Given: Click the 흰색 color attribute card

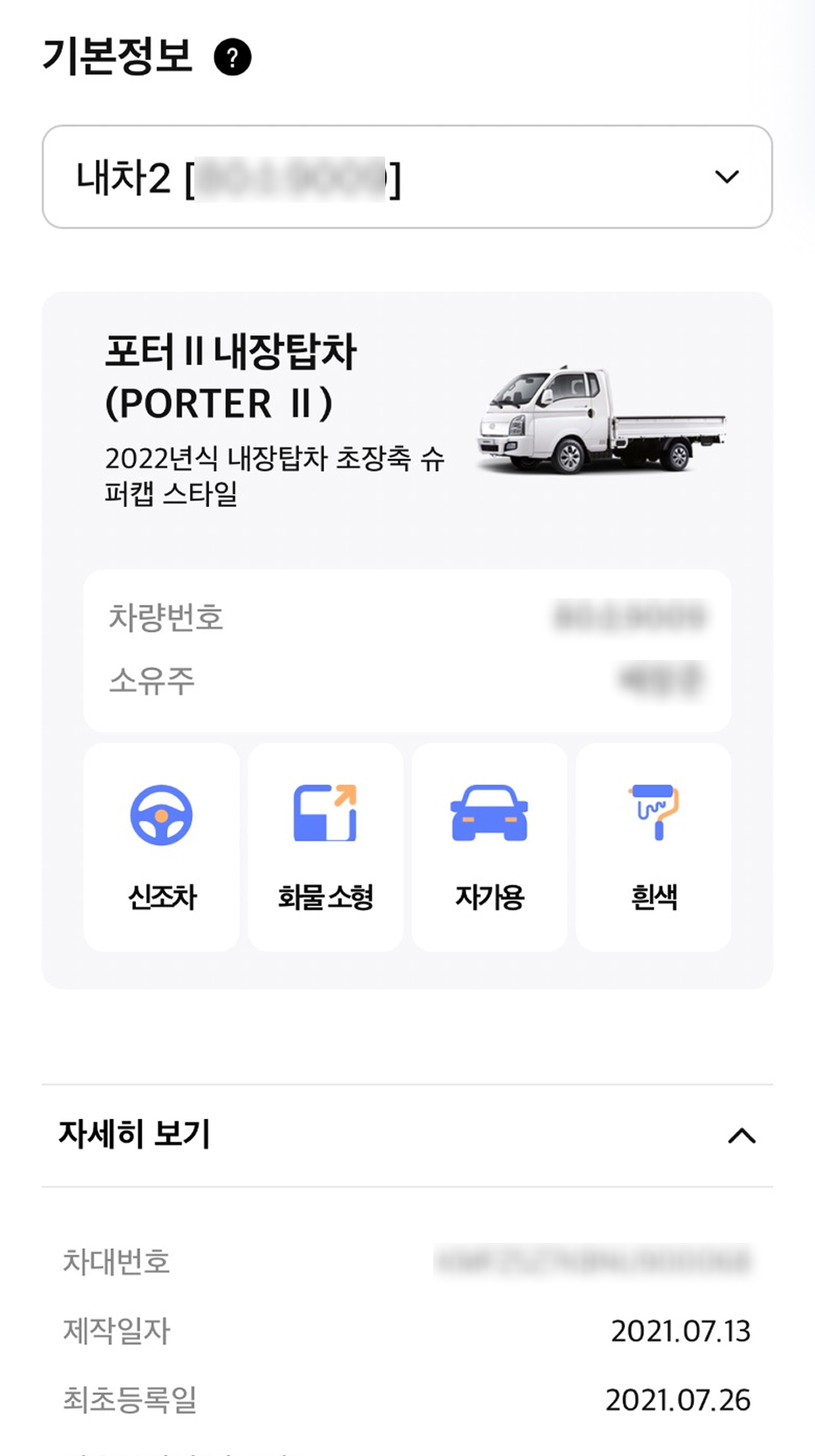Looking at the screenshot, I should pos(654,847).
